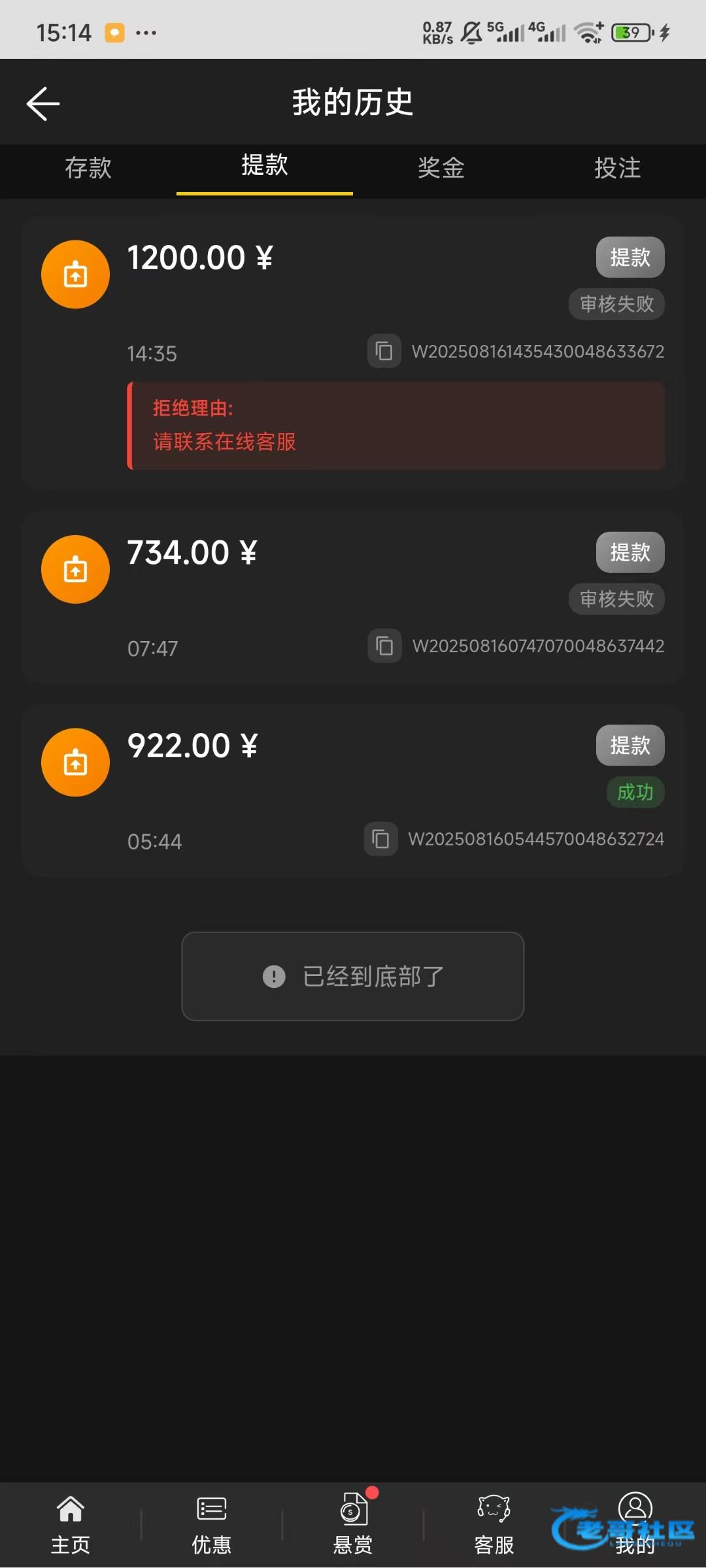Go back using the arrow

pos(43,103)
